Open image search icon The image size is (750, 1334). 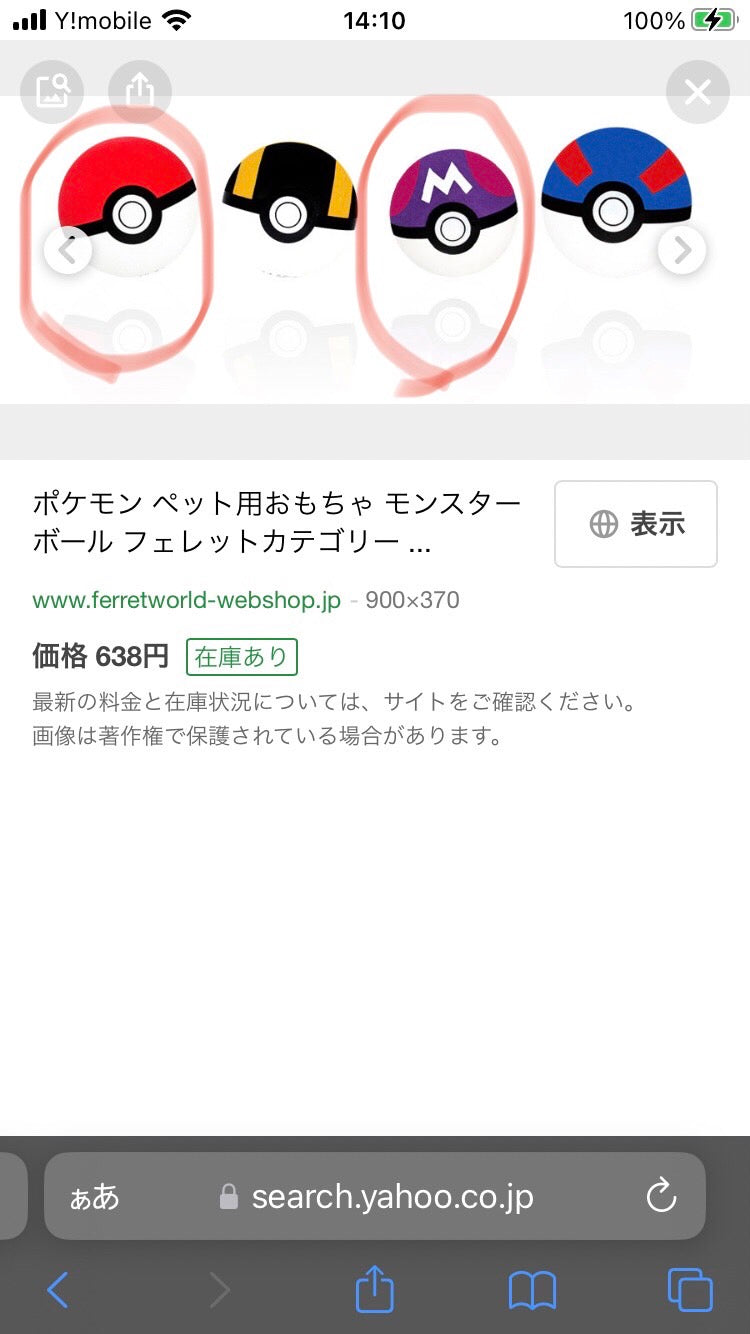[x=52, y=92]
